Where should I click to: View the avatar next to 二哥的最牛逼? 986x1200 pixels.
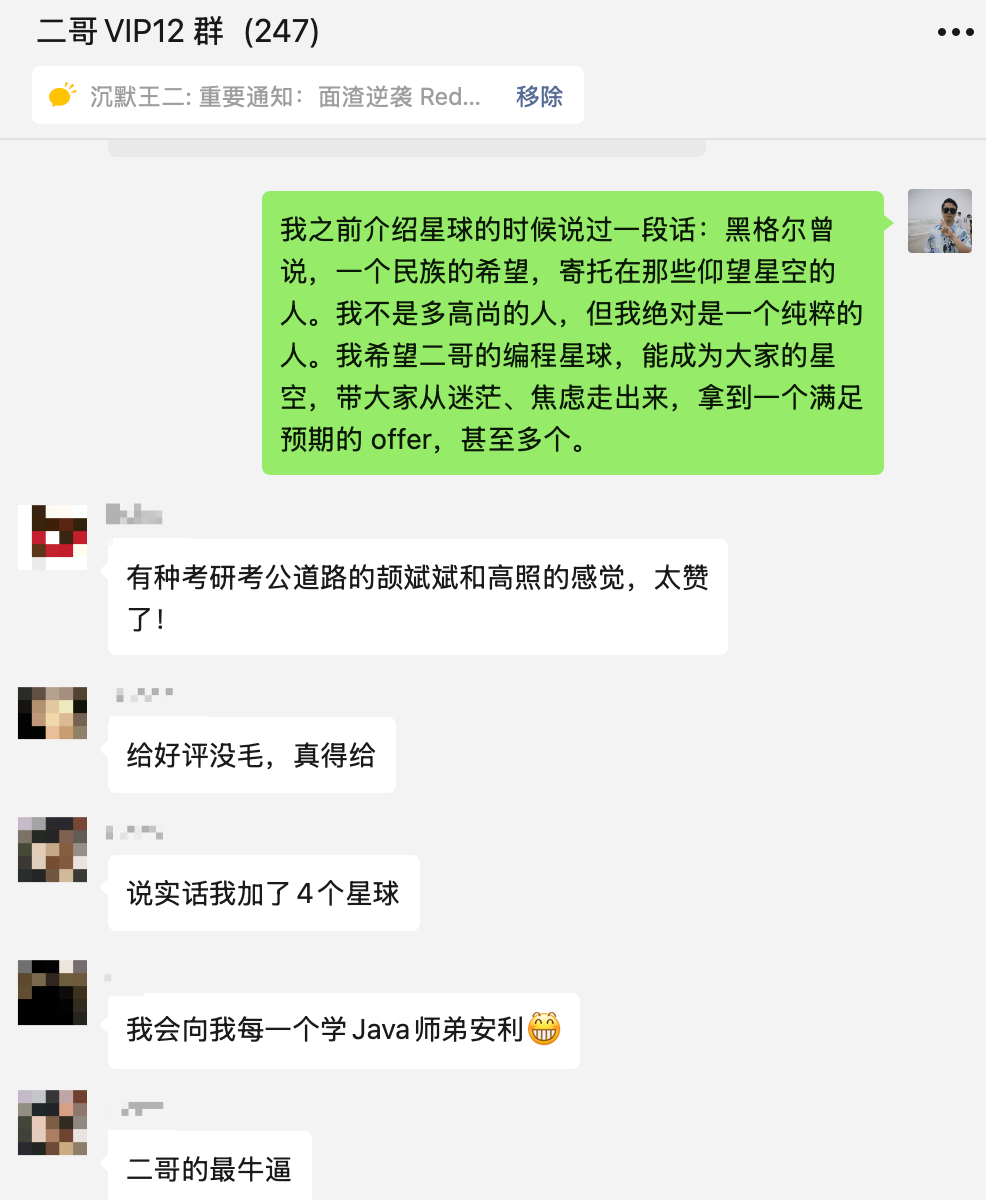53,1122
